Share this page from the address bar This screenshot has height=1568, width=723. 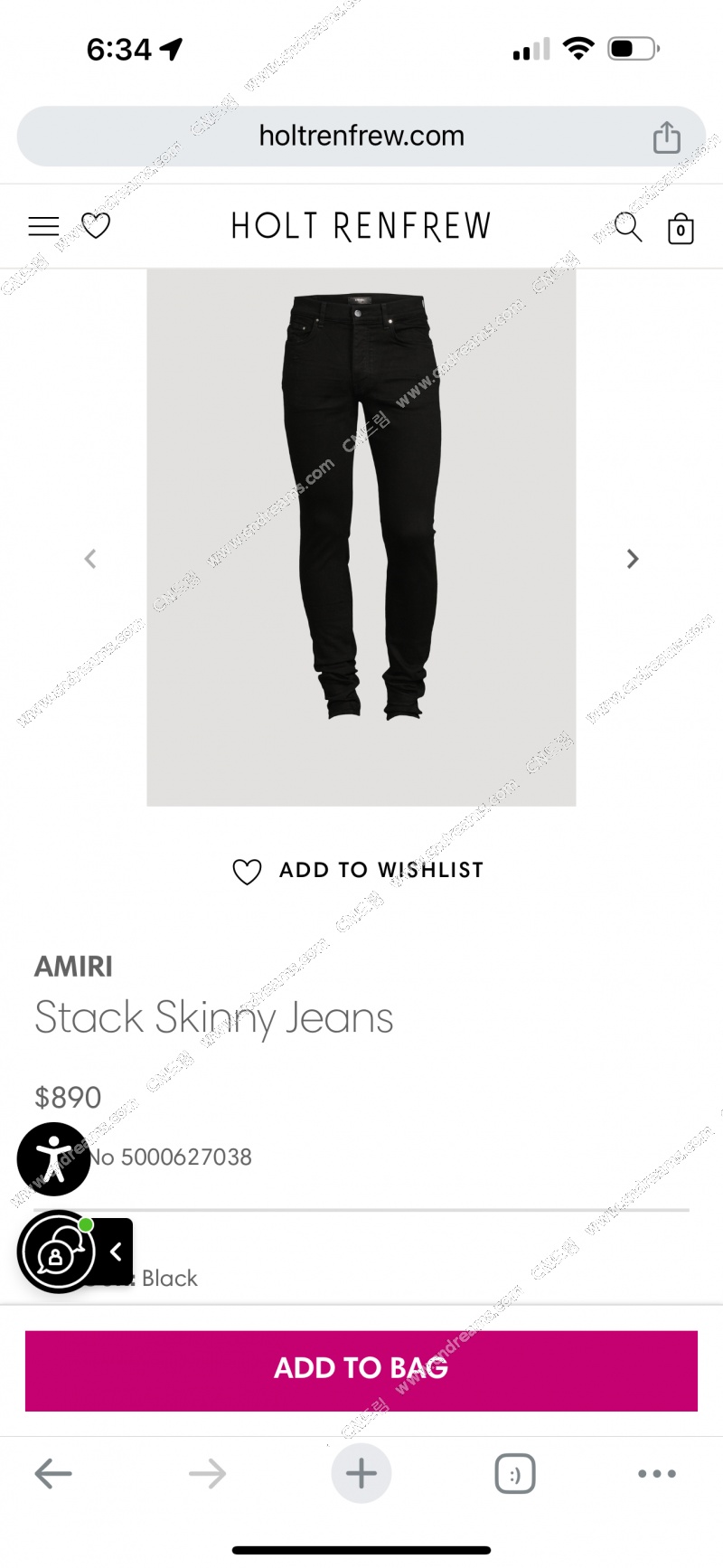click(x=666, y=137)
